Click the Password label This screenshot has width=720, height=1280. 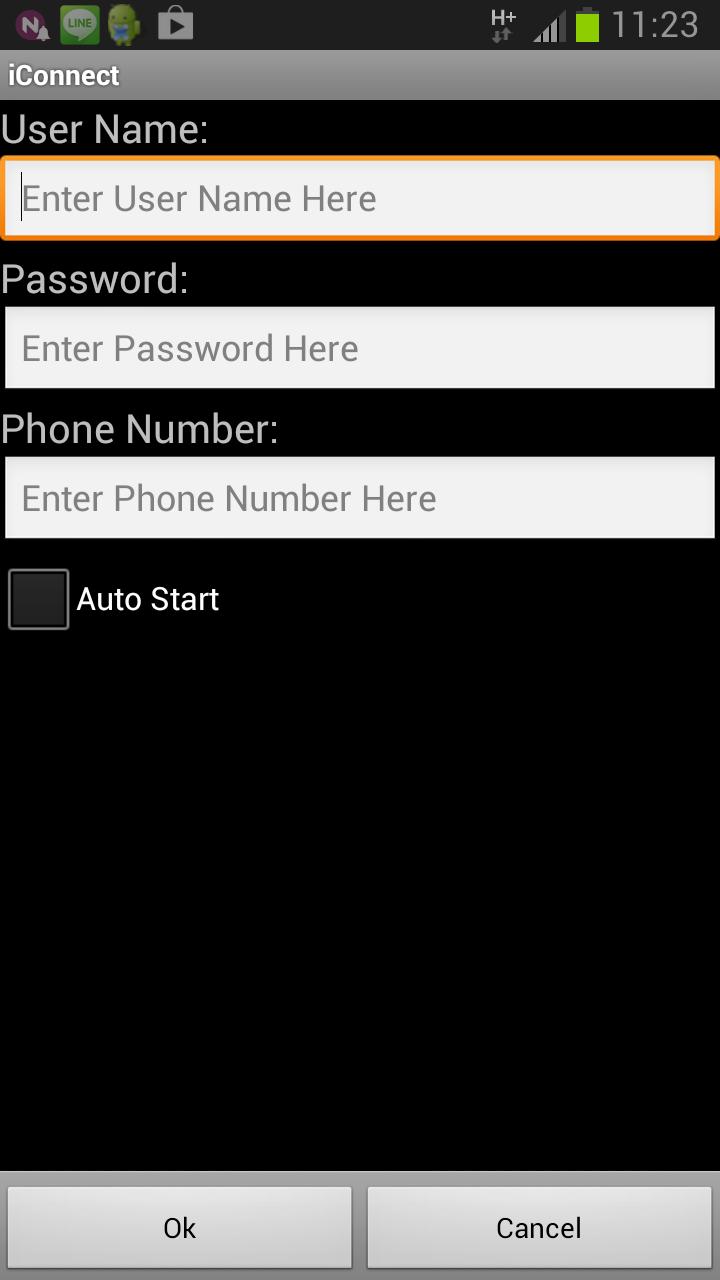(94, 279)
